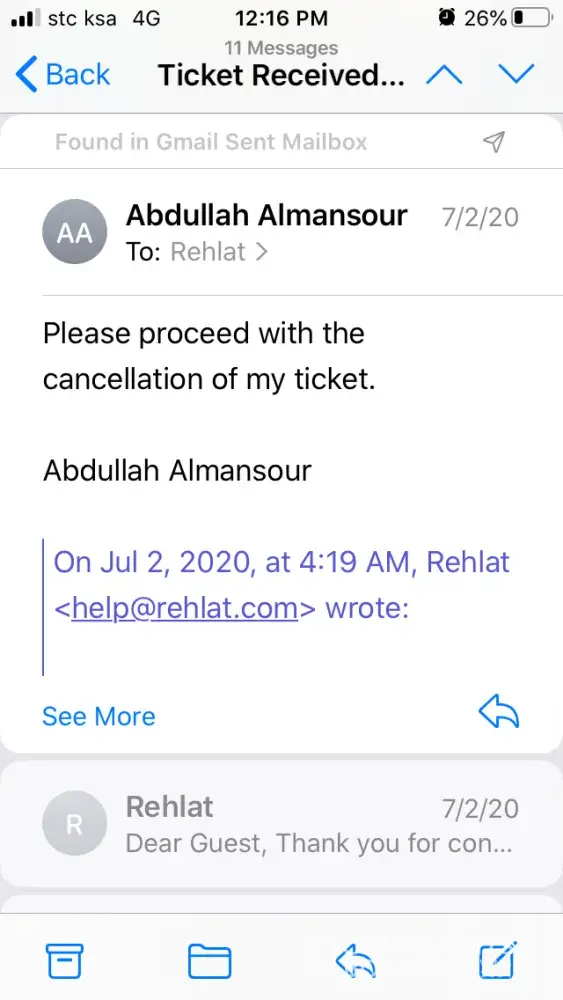The height and width of the screenshot is (1000, 563).
Task: Archive this email thread
Action: point(64,960)
